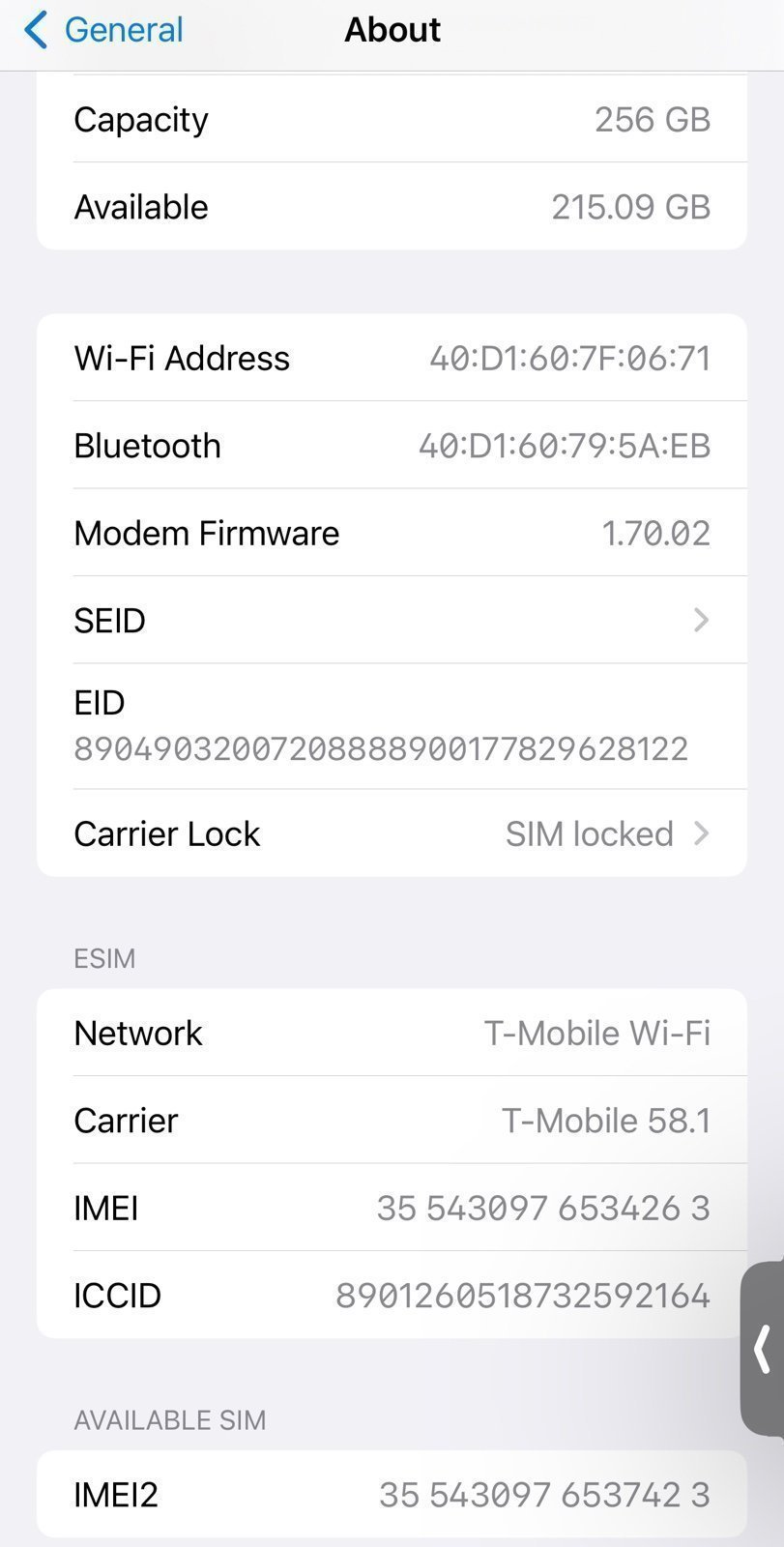Image resolution: width=784 pixels, height=1547 pixels.
Task: Tap the IMEI2 row under Available SIM
Action: coord(387,1493)
